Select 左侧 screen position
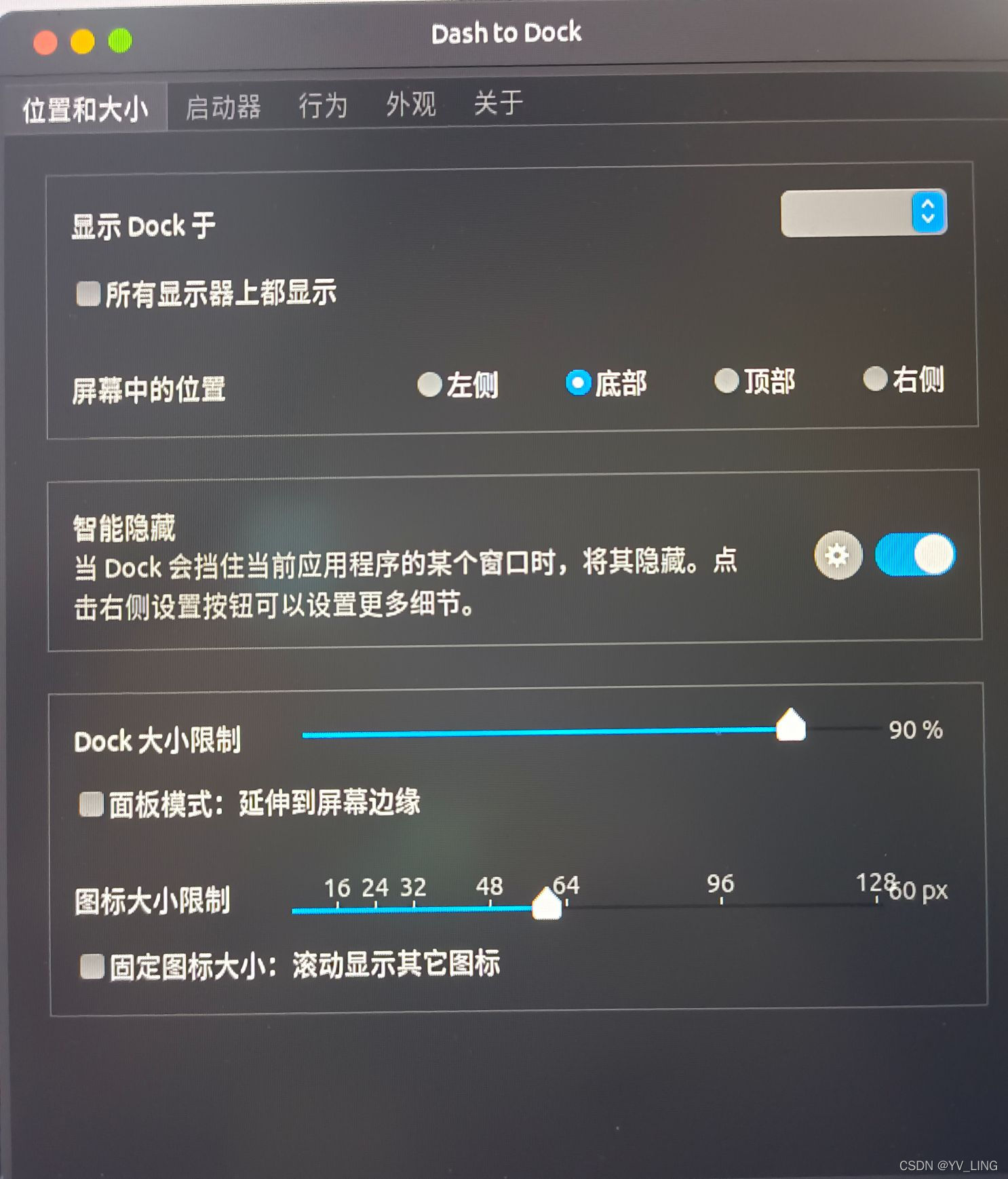 pos(429,384)
